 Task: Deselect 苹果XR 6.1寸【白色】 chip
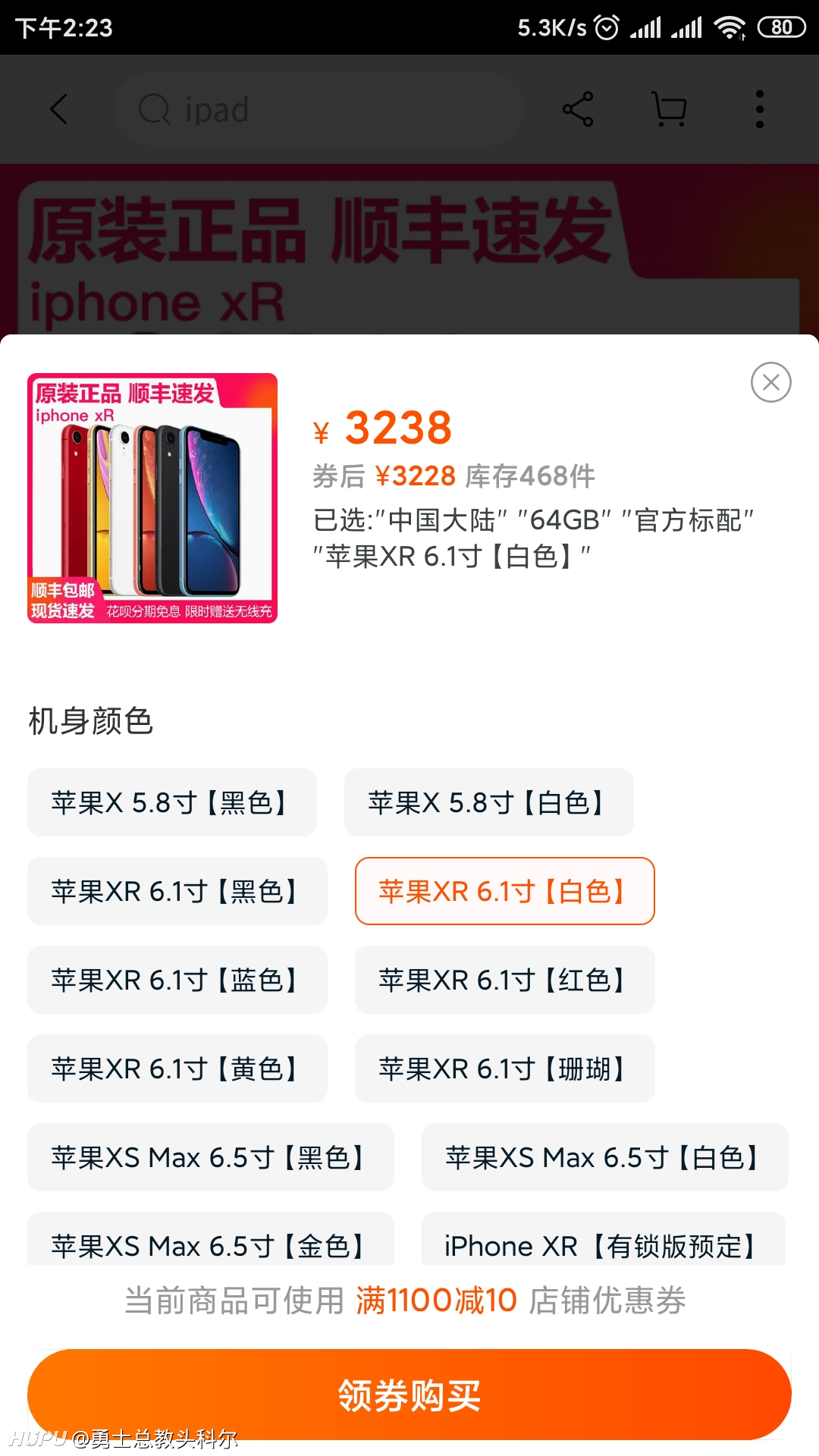(505, 891)
